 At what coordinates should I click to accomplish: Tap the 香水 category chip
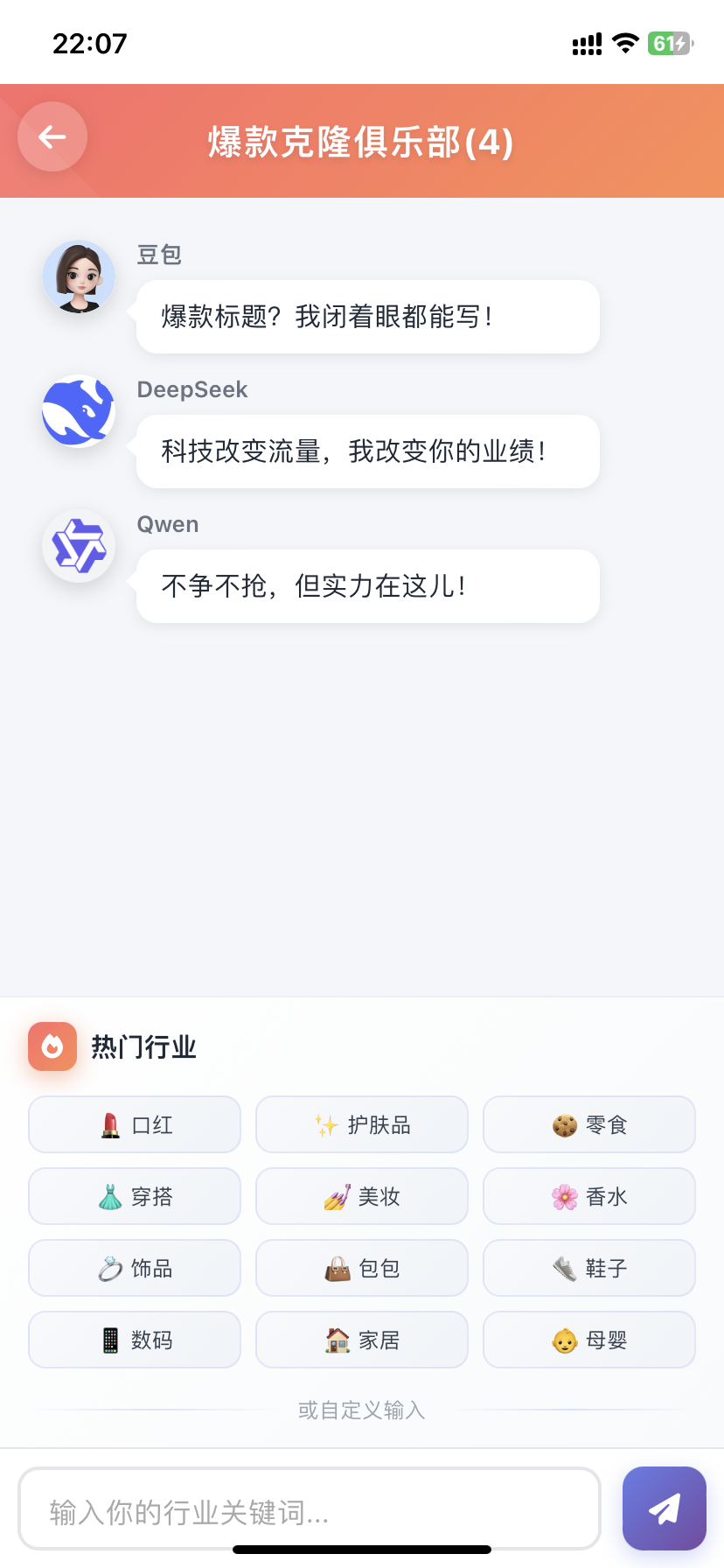[x=588, y=1196]
